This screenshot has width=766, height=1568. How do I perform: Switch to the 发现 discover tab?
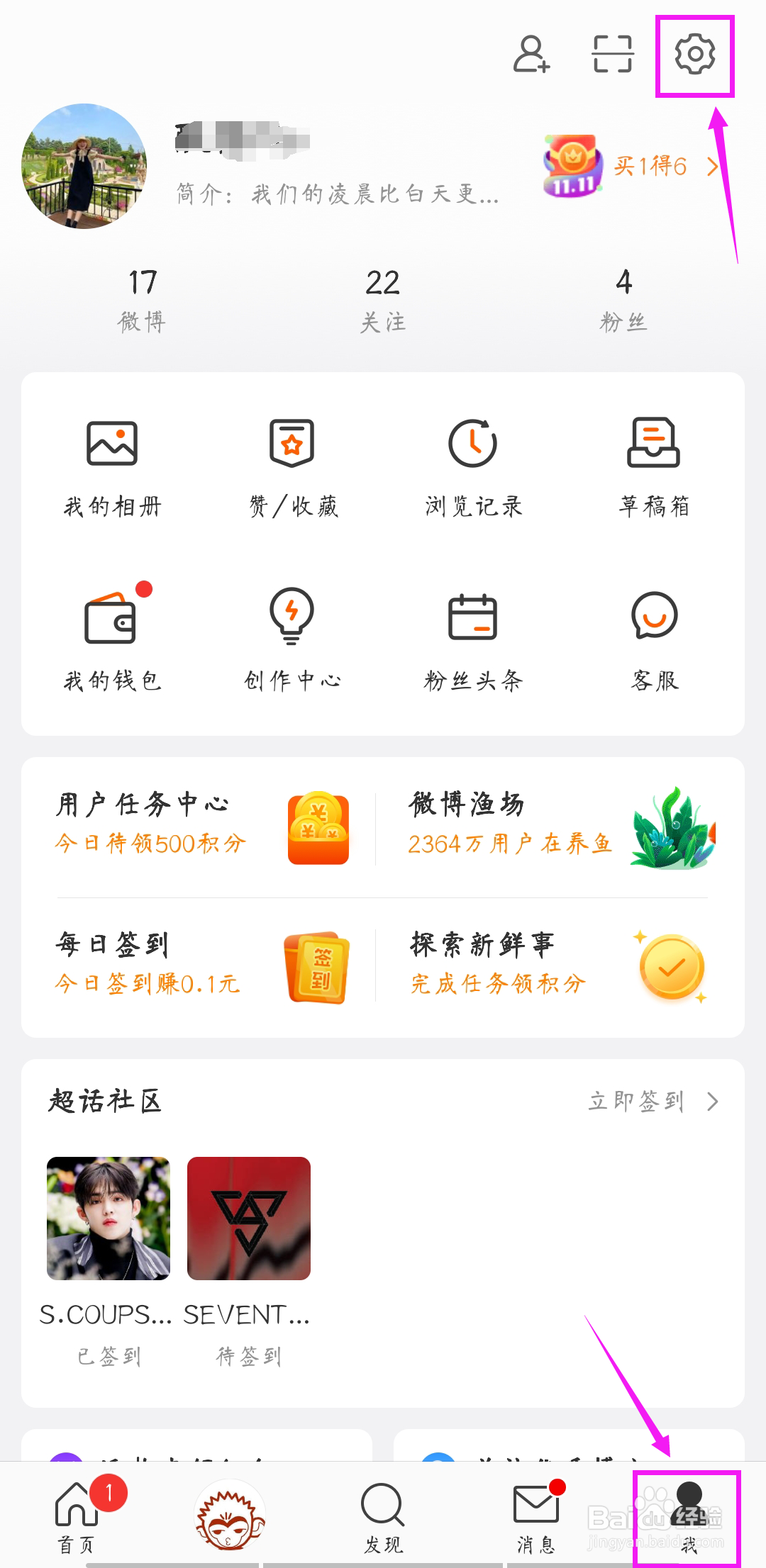pos(383,1516)
